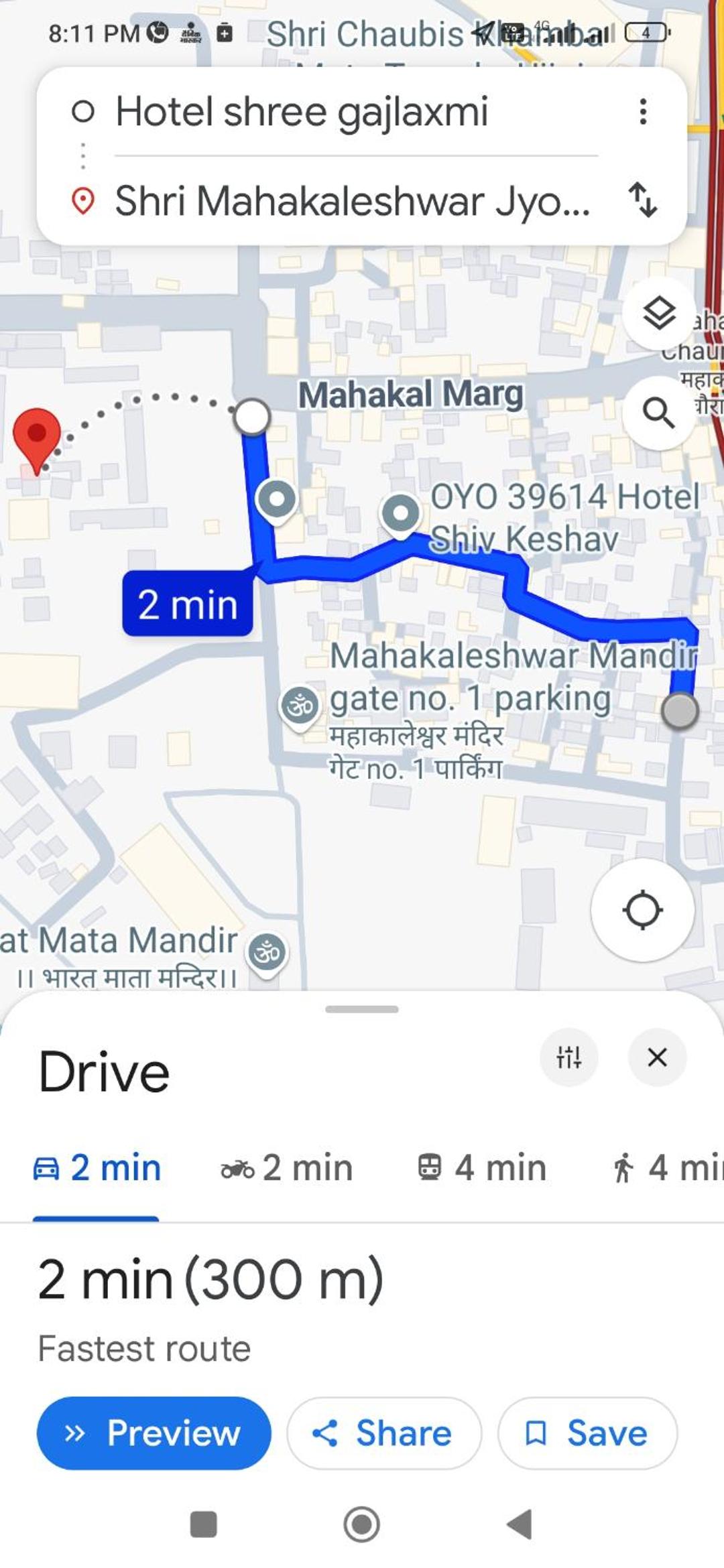The image size is (724, 1568).
Task: Open map layers options
Action: pos(658,313)
